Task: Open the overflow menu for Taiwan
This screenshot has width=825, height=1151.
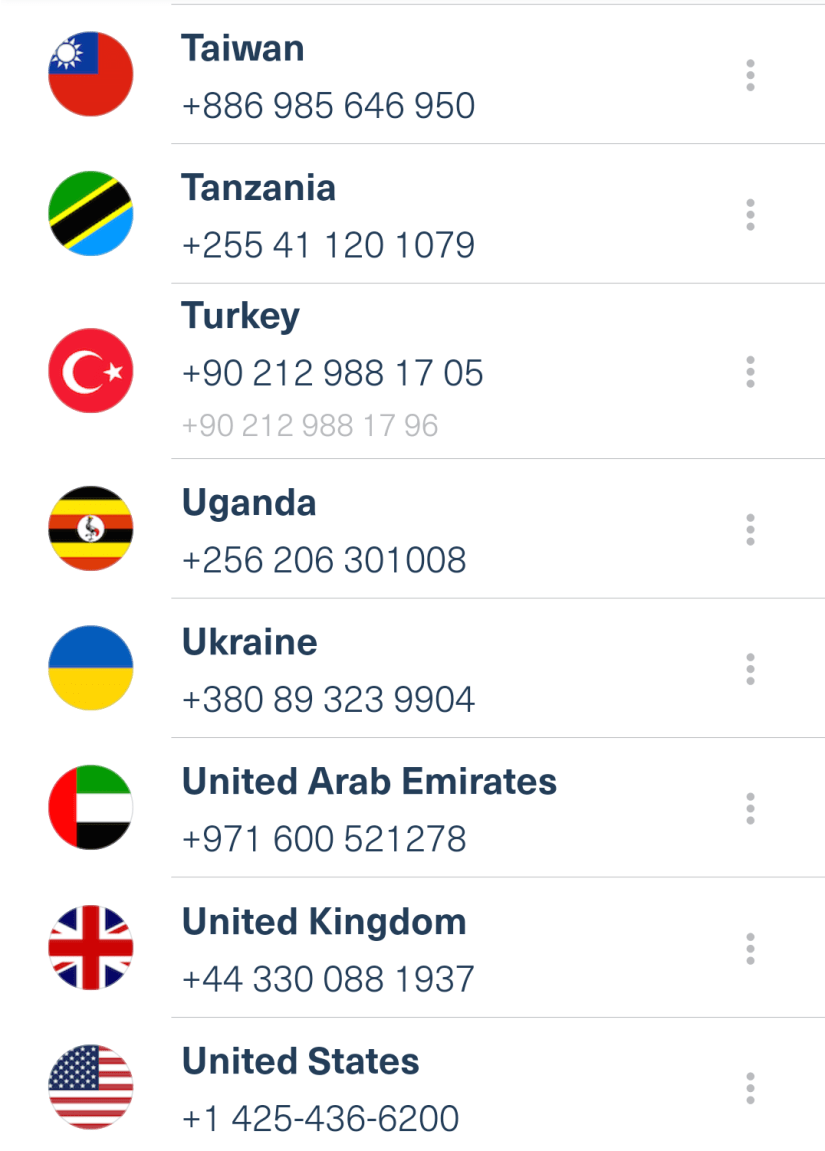Action: coord(750,75)
